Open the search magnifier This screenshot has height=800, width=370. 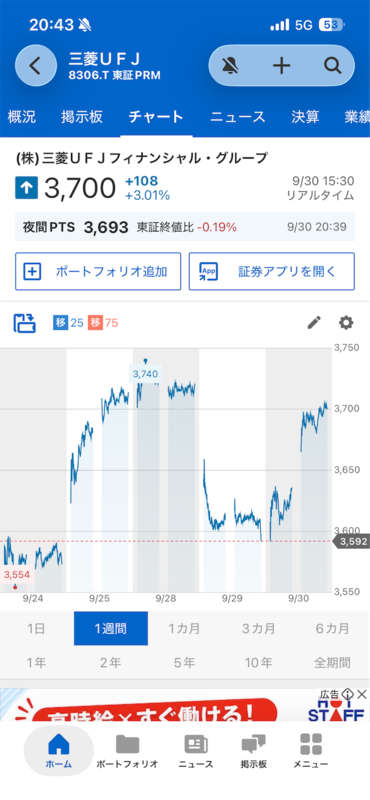(332, 65)
